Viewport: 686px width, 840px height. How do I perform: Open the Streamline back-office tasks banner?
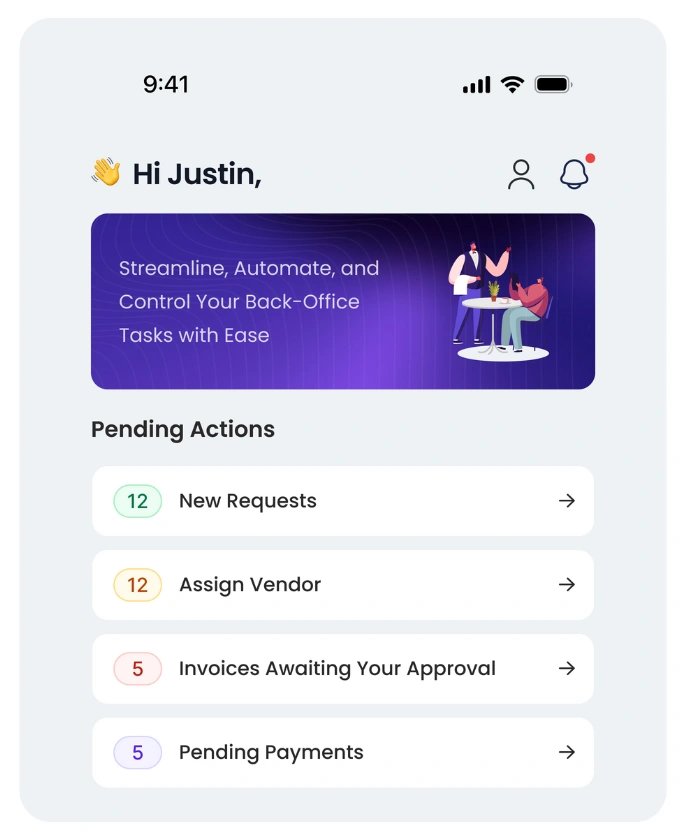click(342, 301)
